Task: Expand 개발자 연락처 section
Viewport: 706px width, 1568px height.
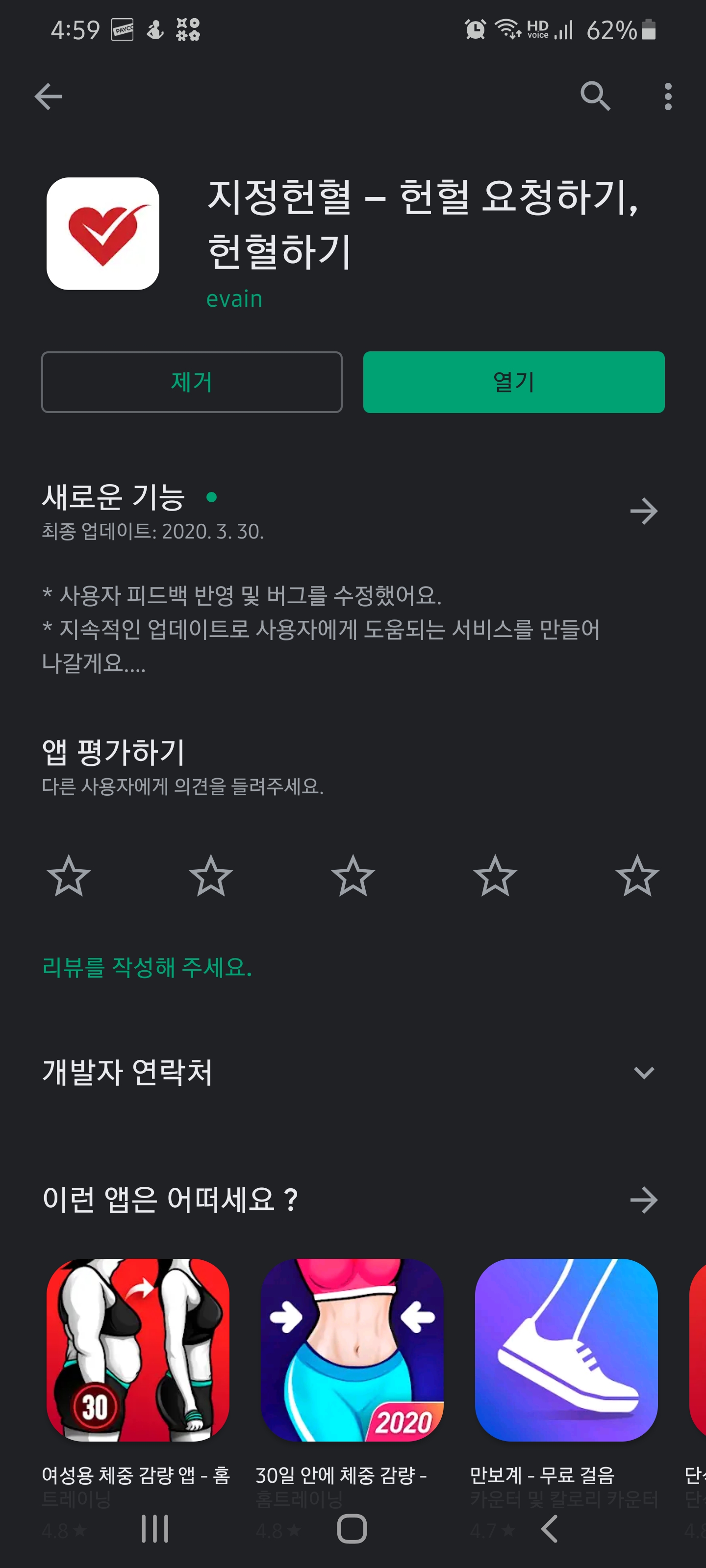Action: [353, 1072]
